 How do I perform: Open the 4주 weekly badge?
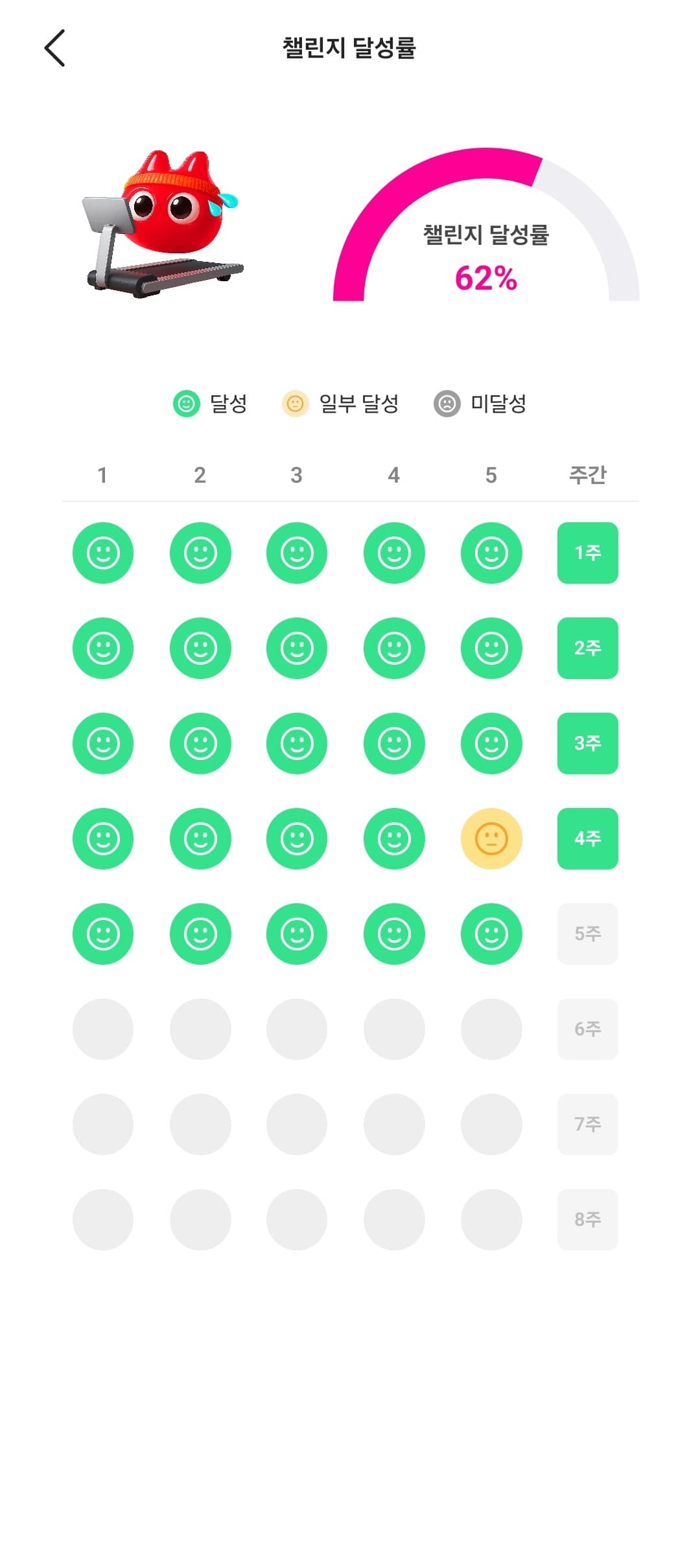pos(587,838)
